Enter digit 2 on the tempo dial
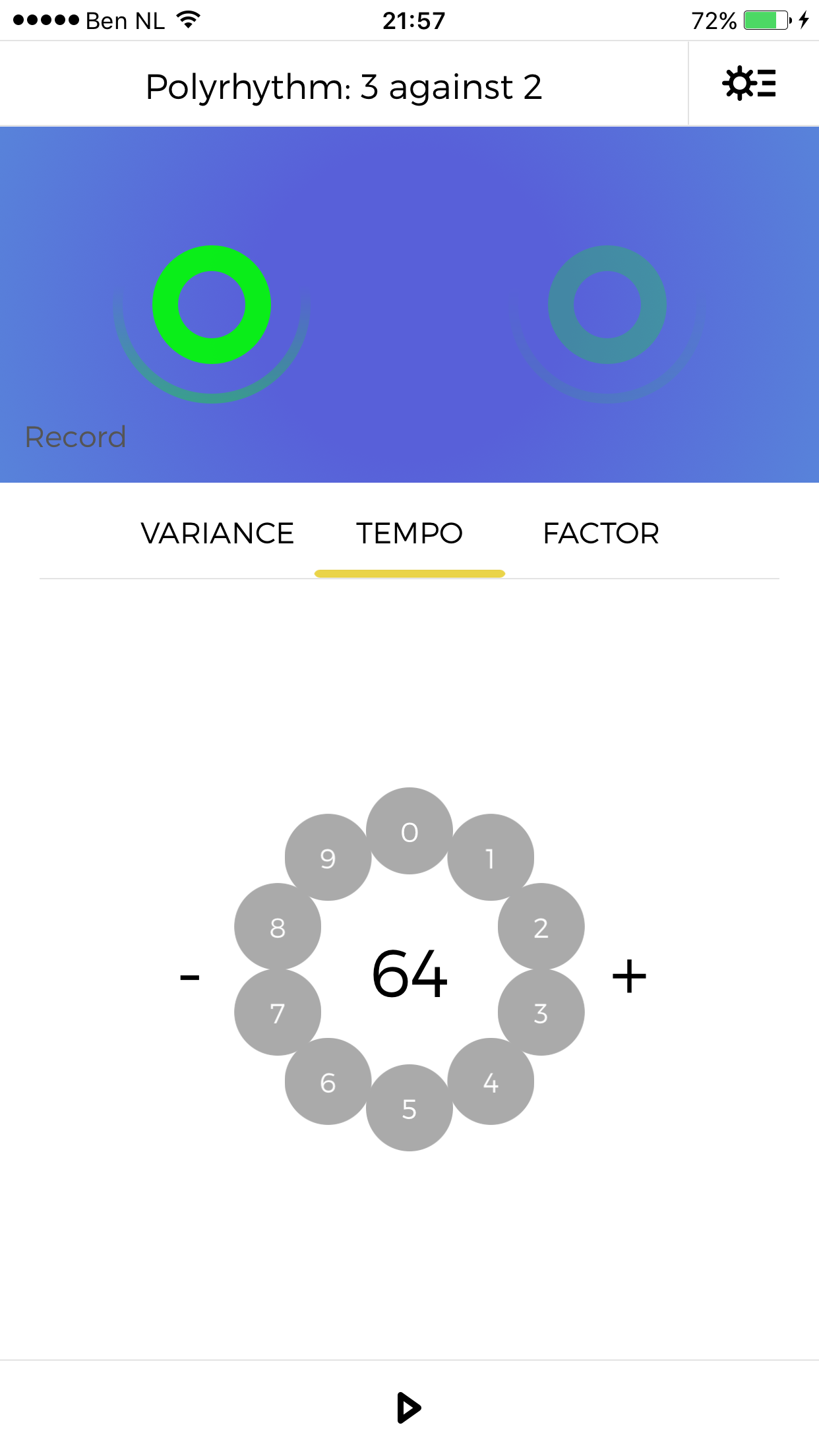Screen dimensions: 819x1456 [x=541, y=927]
